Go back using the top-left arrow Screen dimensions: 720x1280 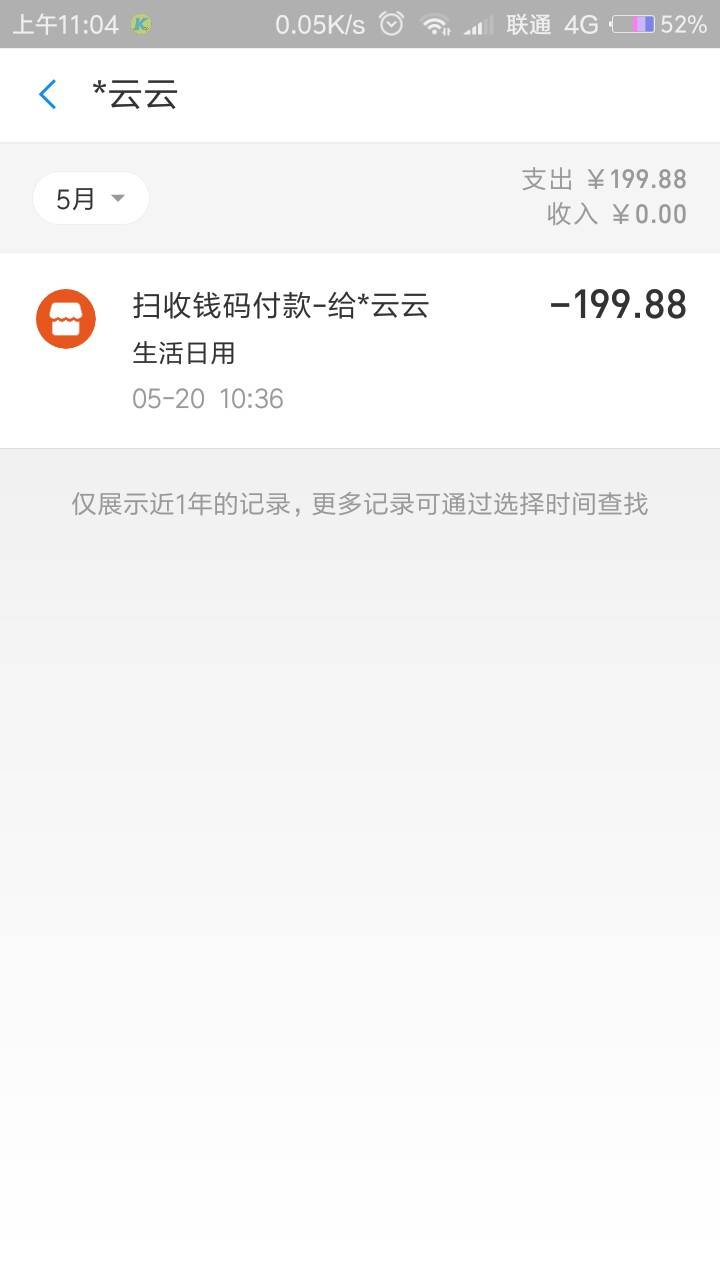pos(47,95)
